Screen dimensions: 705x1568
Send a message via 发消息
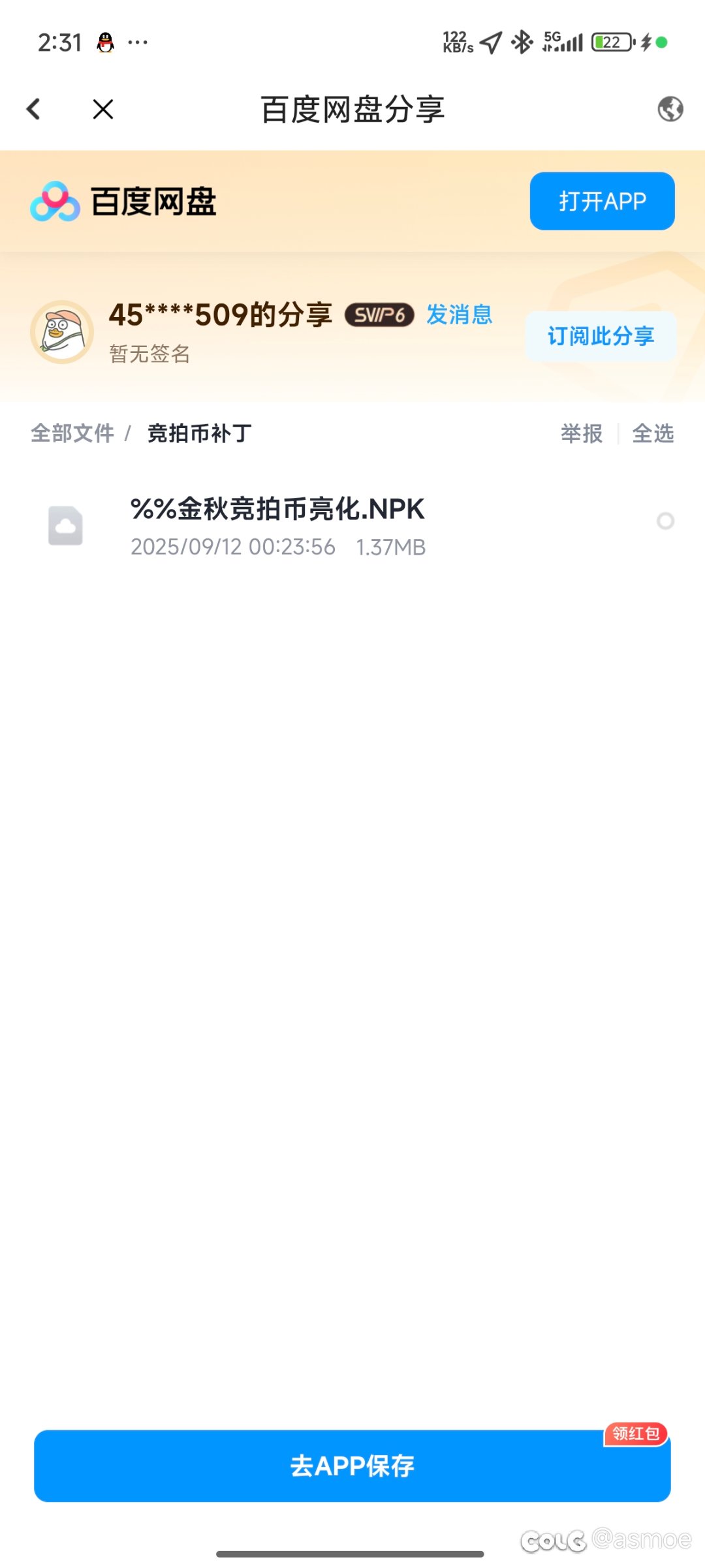click(459, 315)
